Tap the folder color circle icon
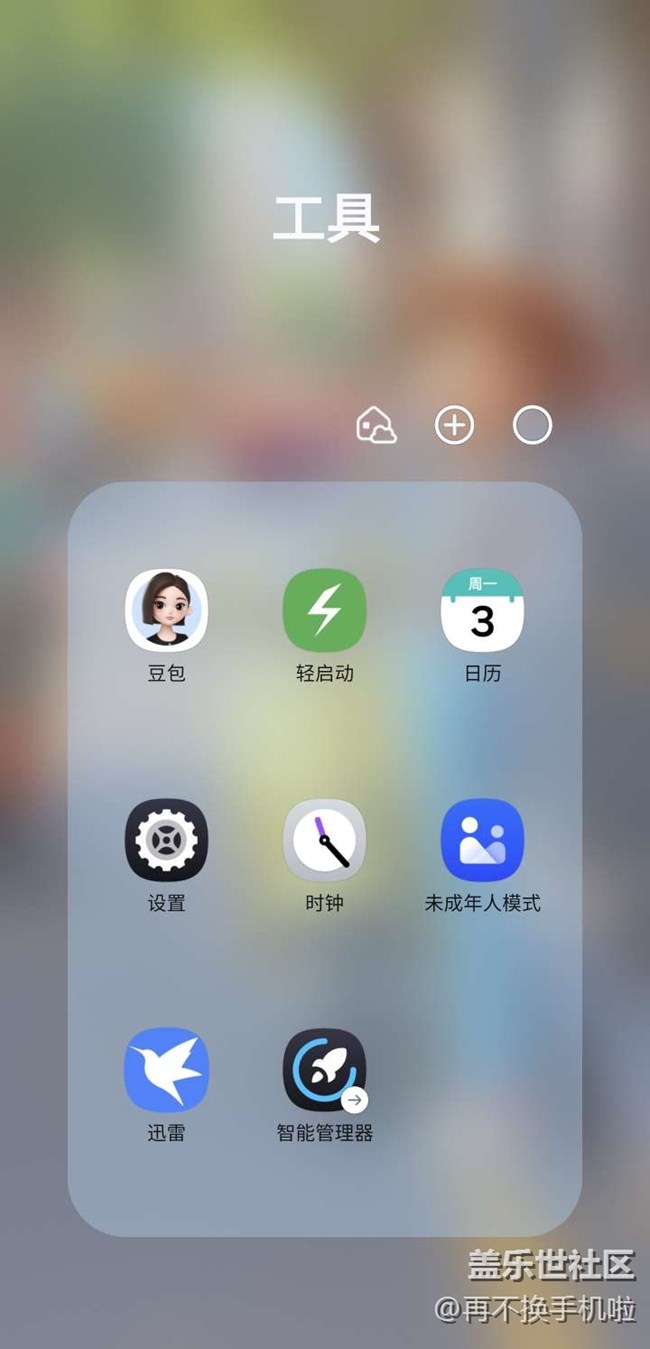The image size is (650, 1349). point(532,426)
